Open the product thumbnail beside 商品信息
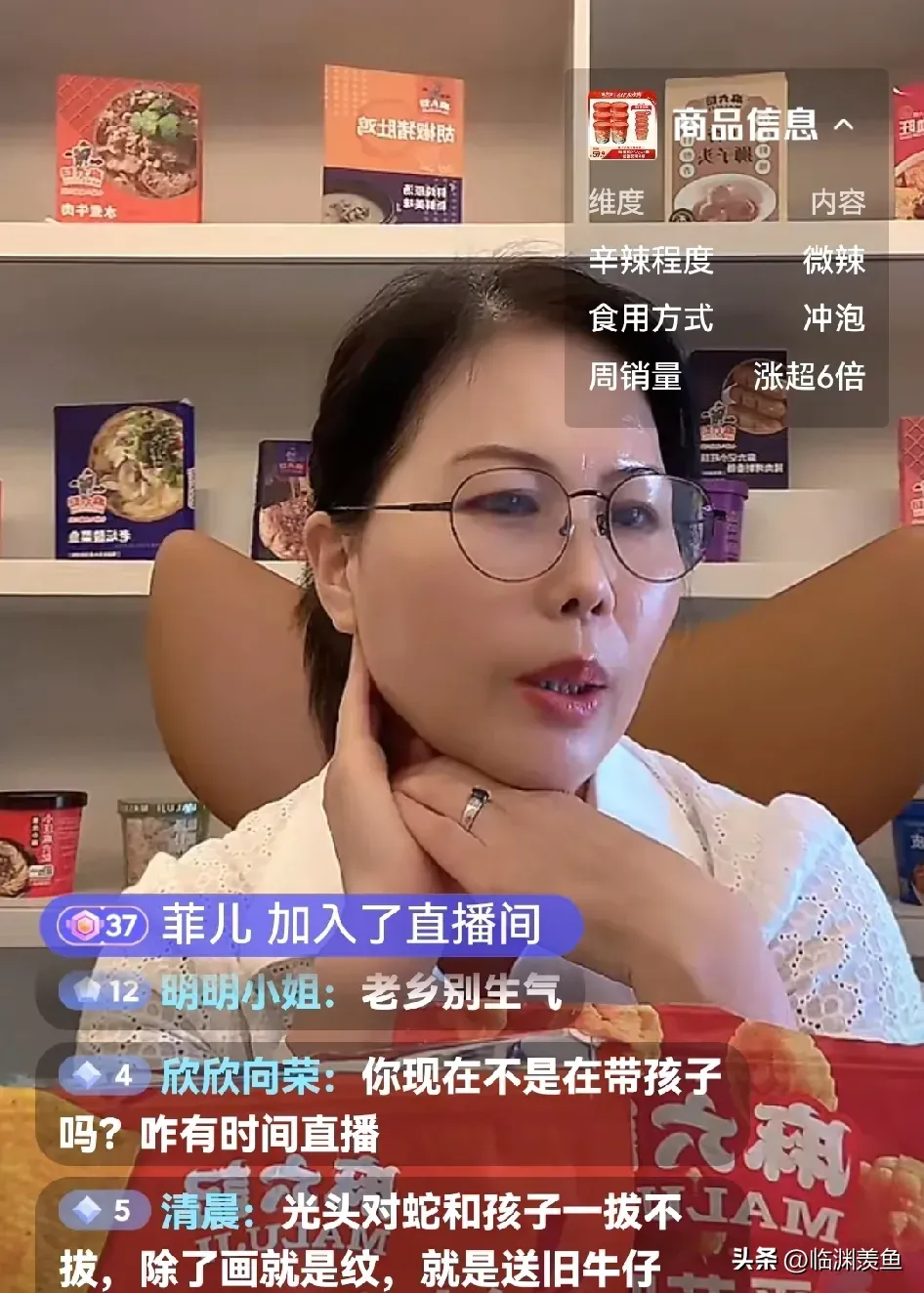924x1293 pixels. coord(622,125)
